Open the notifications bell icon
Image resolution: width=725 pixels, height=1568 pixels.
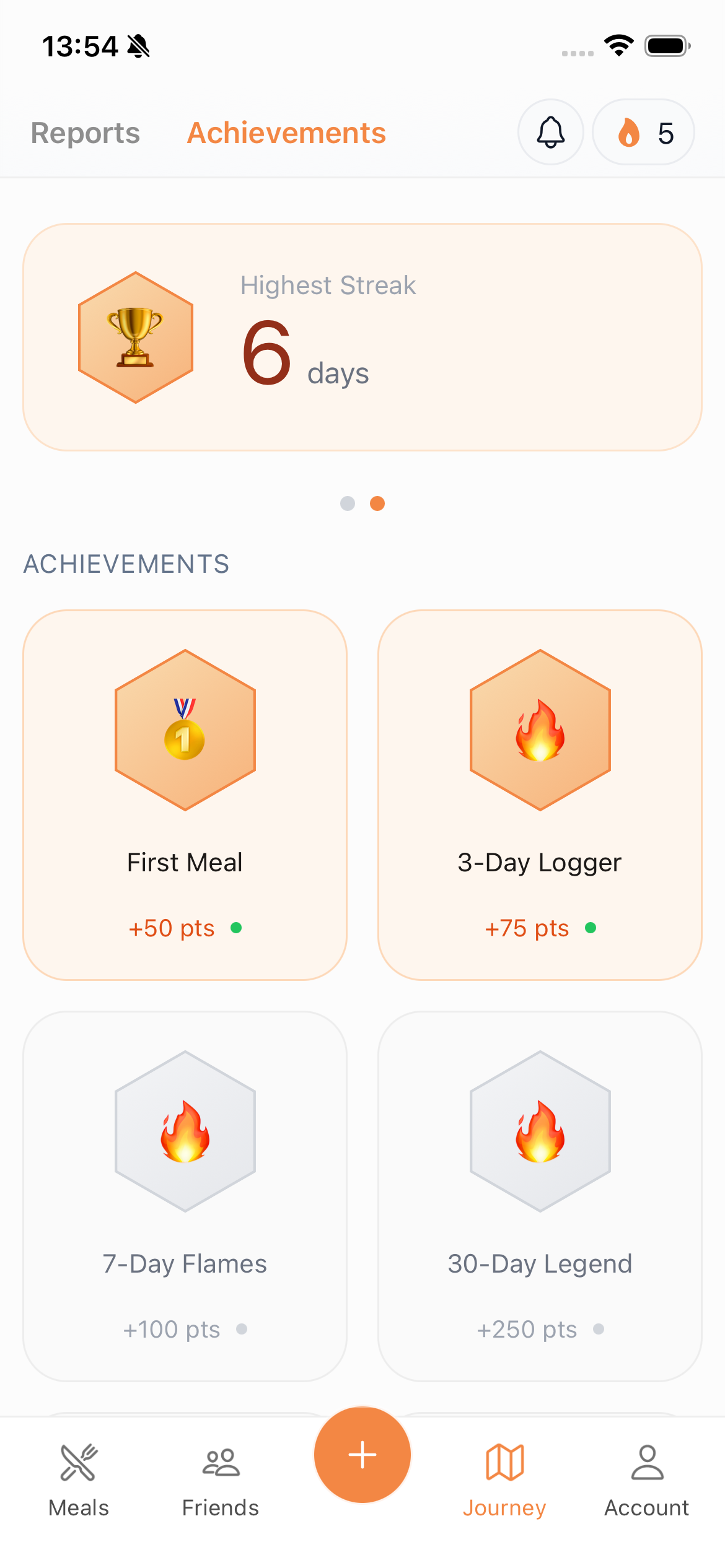click(x=550, y=132)
